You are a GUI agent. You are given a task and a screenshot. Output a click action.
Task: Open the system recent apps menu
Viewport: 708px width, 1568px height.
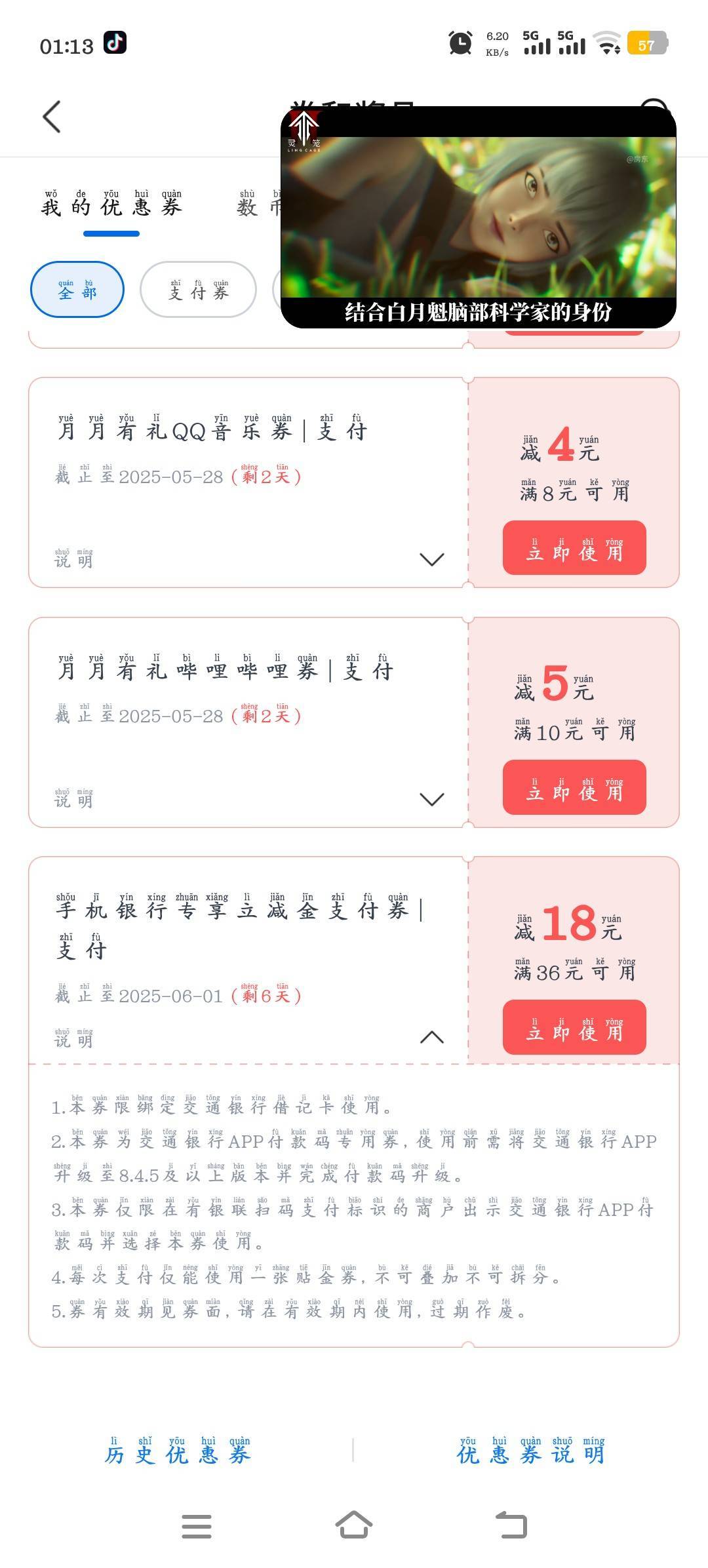point(197,1526)
